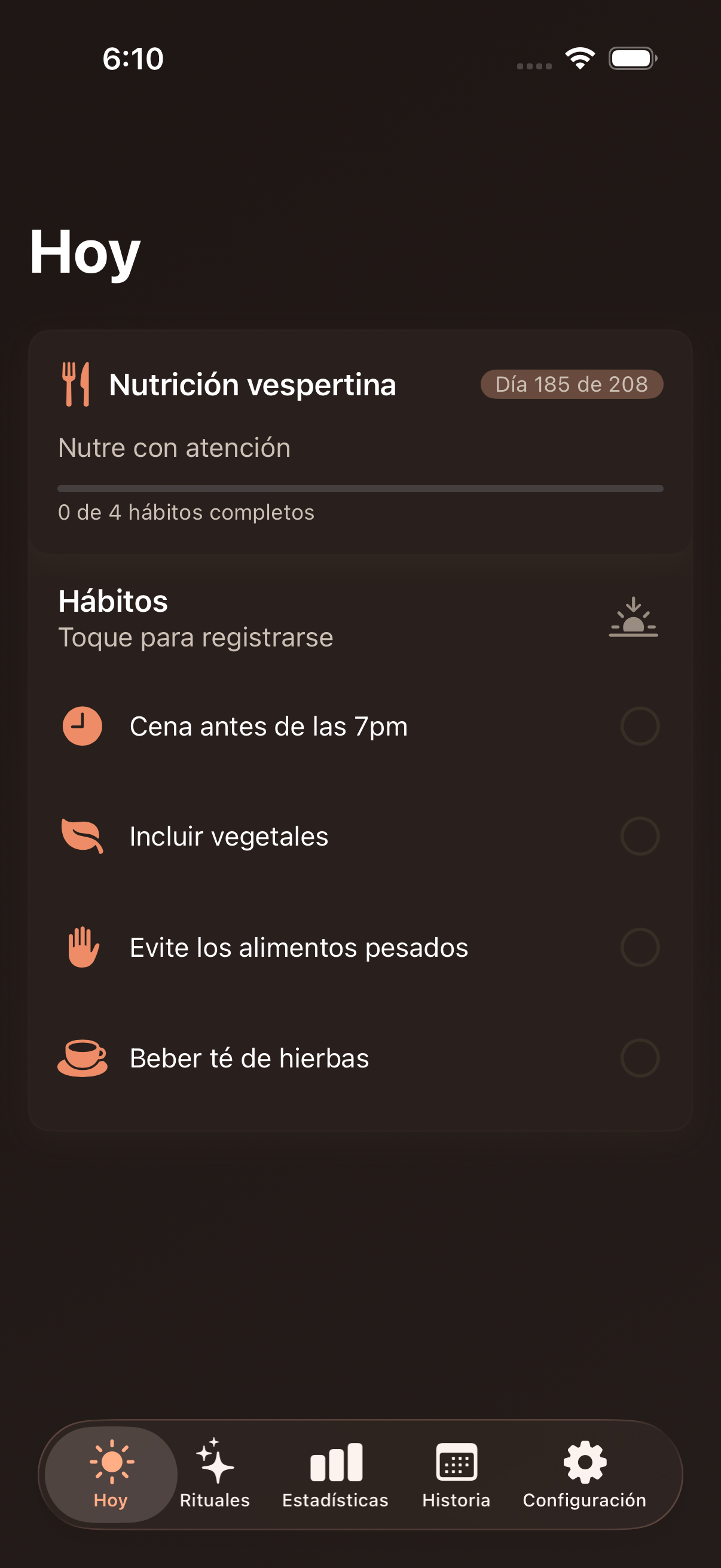The image size is (721, 1568).
Task: Tick the "Beber té de hierbas" habit
Action: [x=640, y=1058]
